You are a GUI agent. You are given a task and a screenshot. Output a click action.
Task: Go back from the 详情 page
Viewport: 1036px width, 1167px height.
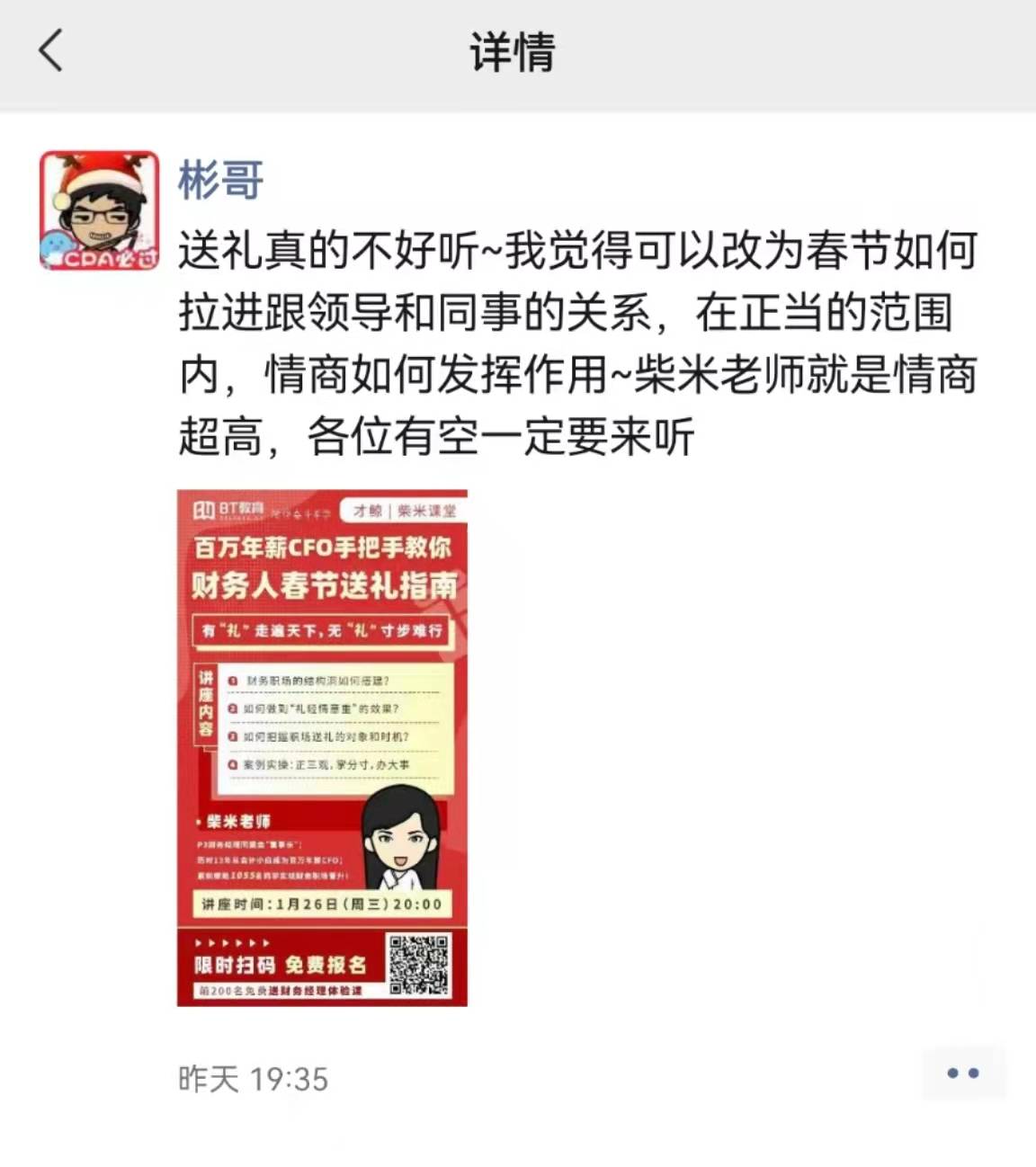click(x=51, y=50)
